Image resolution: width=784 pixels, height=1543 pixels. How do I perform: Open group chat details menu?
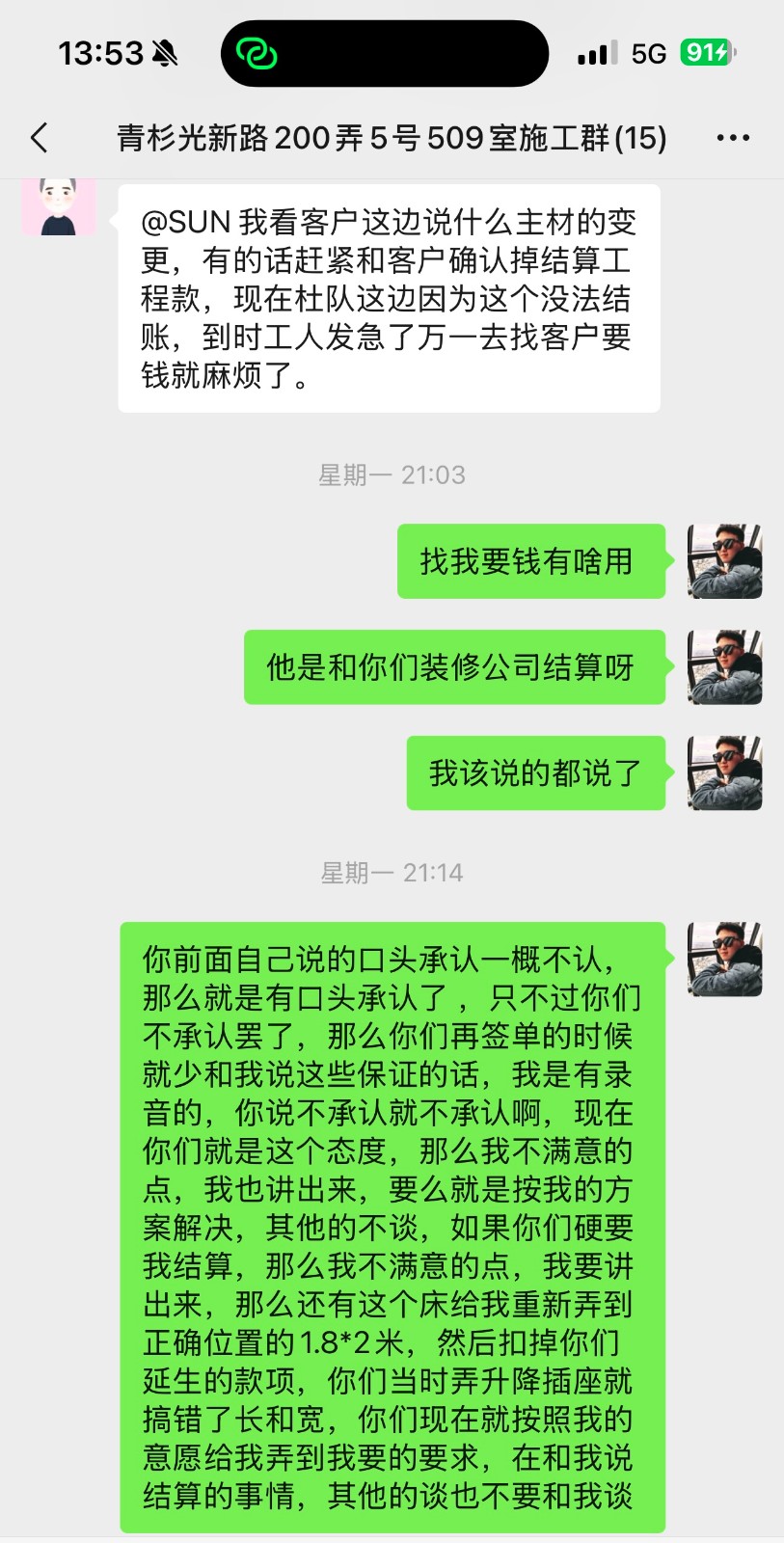point(733,138)
